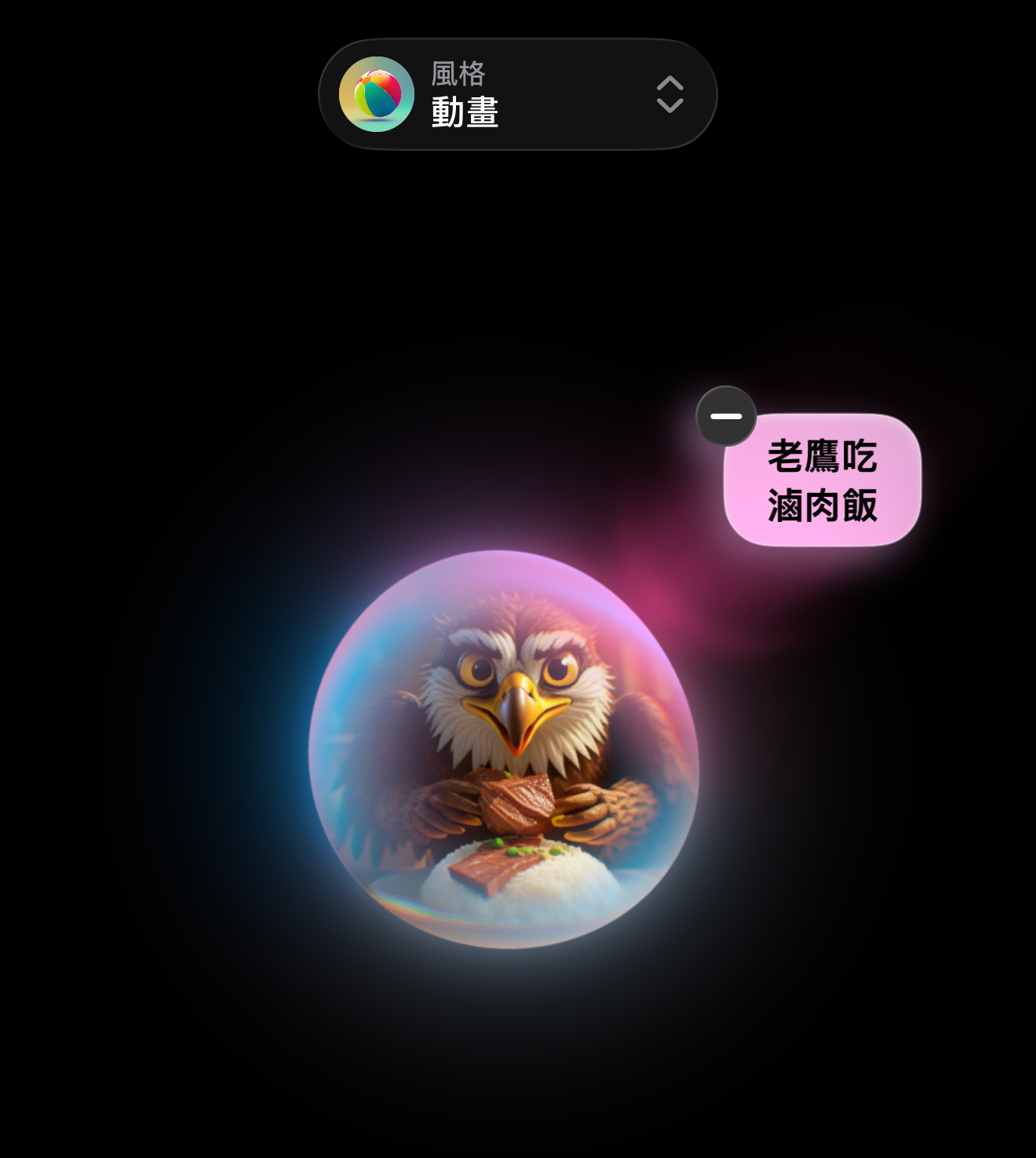Open the generated eagle image bubble
Image resolution: width=1036 pixels, height=1158 pixels.
[504, 750]
